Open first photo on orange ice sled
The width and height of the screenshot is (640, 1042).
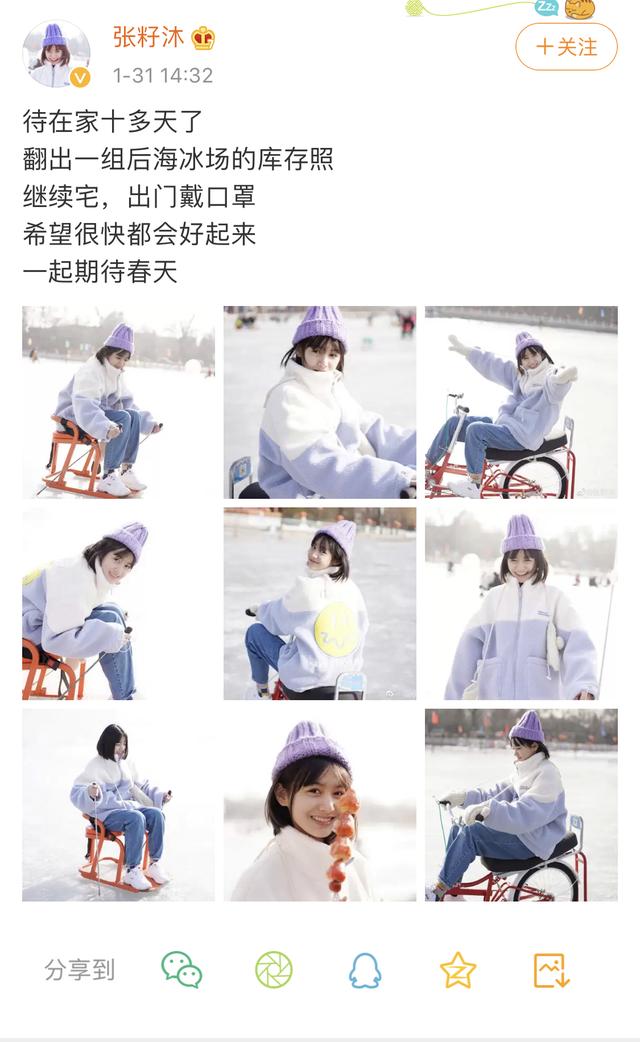(118, 402)
